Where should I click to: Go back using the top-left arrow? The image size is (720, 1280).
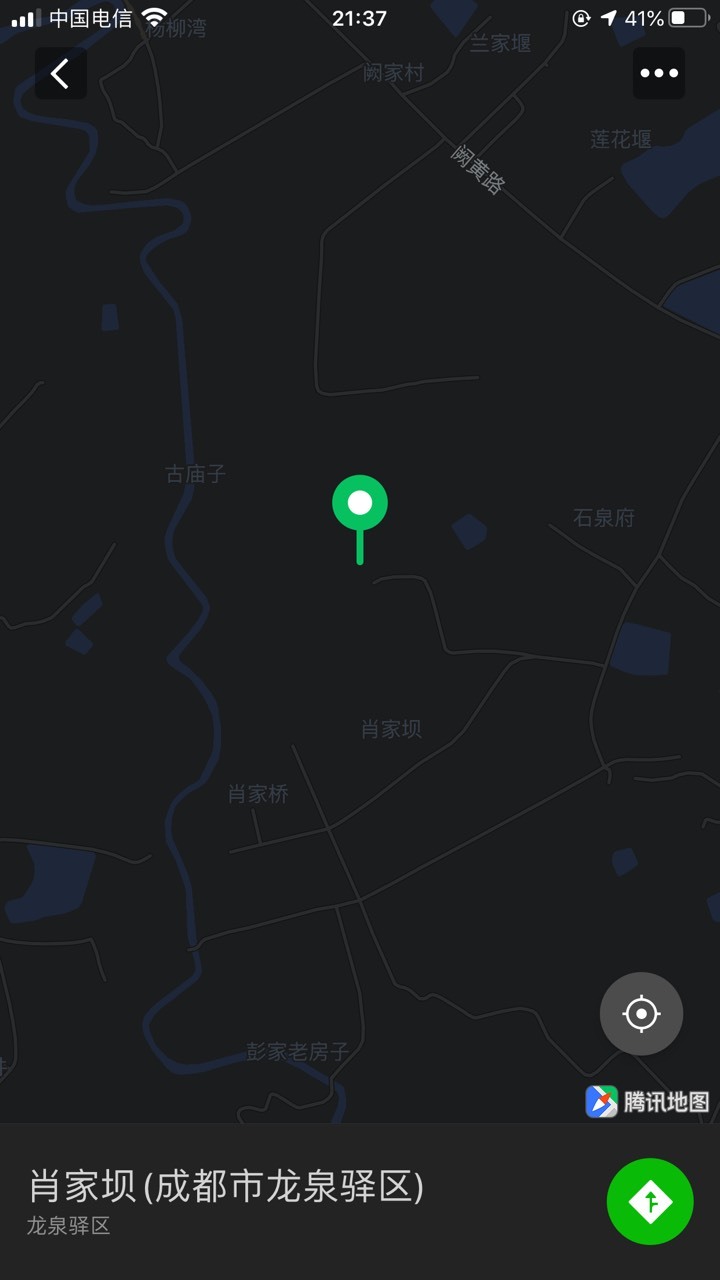pyautogui.click(x=61, y=73)
